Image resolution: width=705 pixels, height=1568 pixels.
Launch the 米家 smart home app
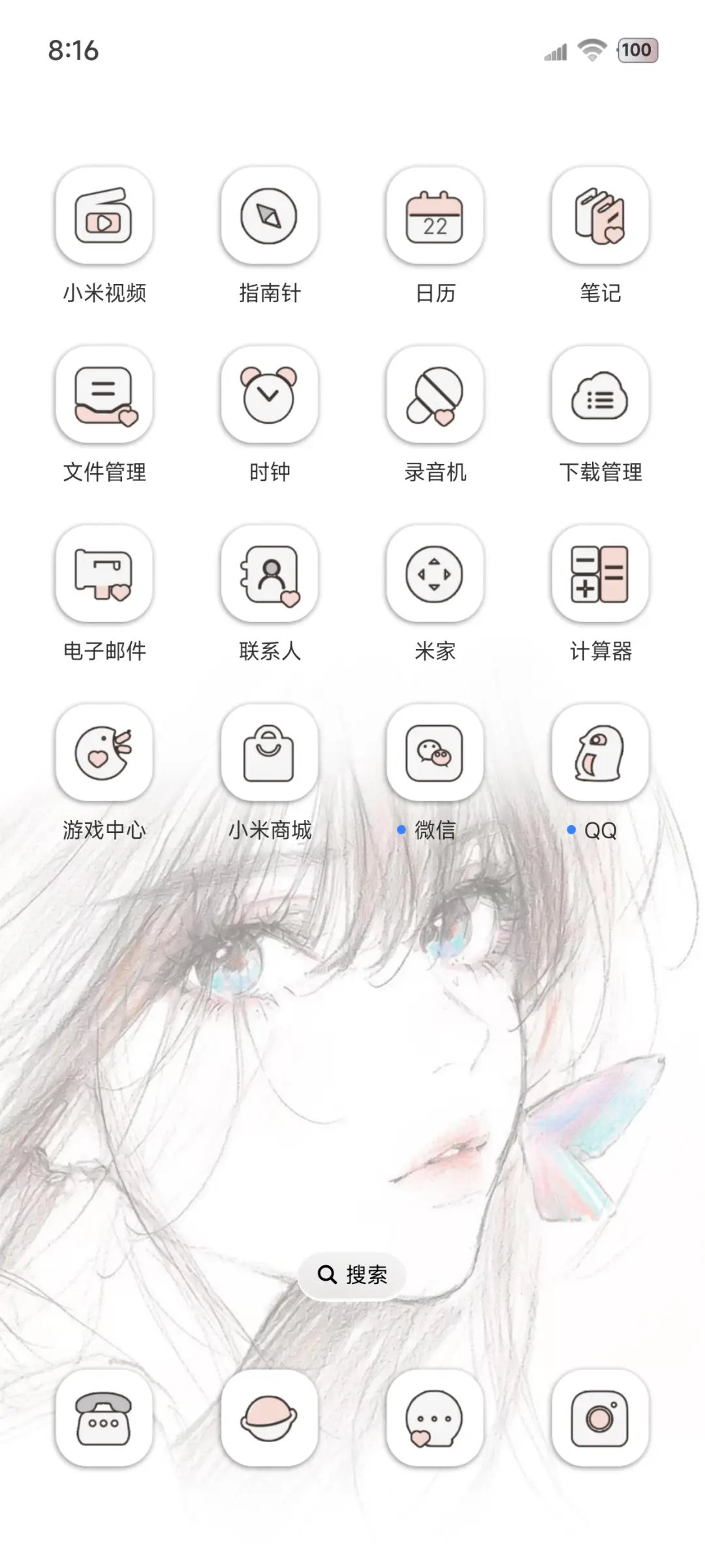[435, 574]
